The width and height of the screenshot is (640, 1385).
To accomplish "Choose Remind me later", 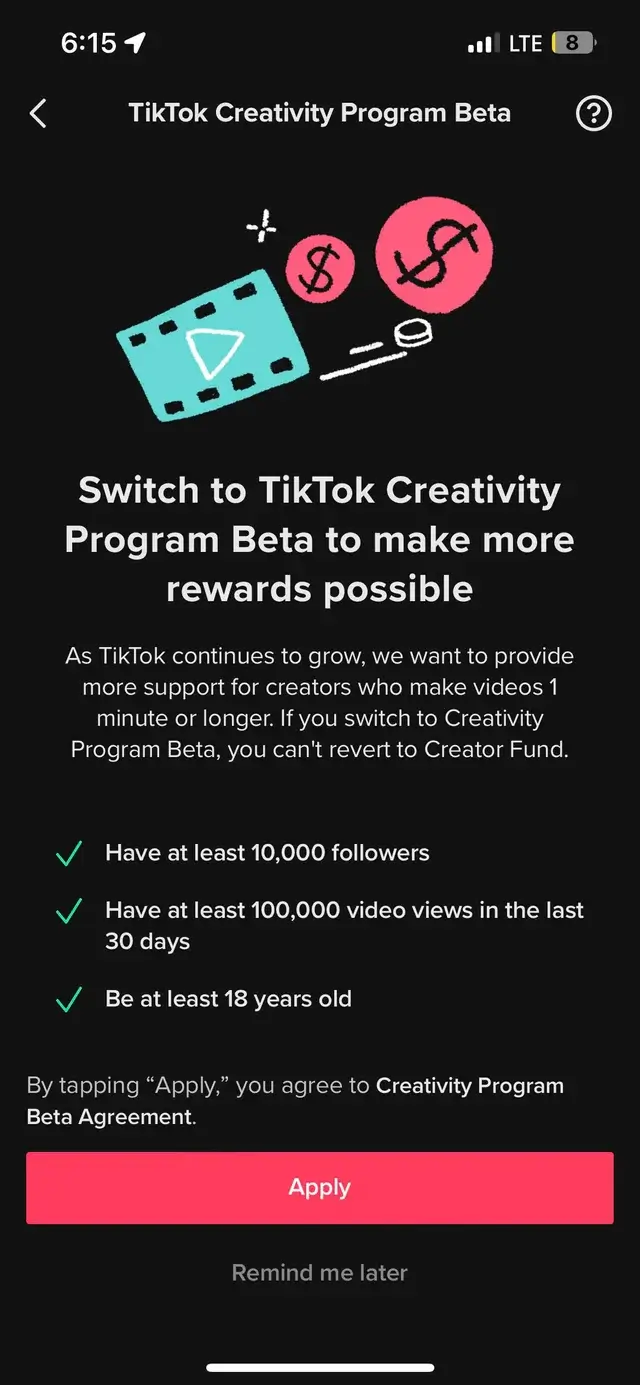I will click(320, 1273).
